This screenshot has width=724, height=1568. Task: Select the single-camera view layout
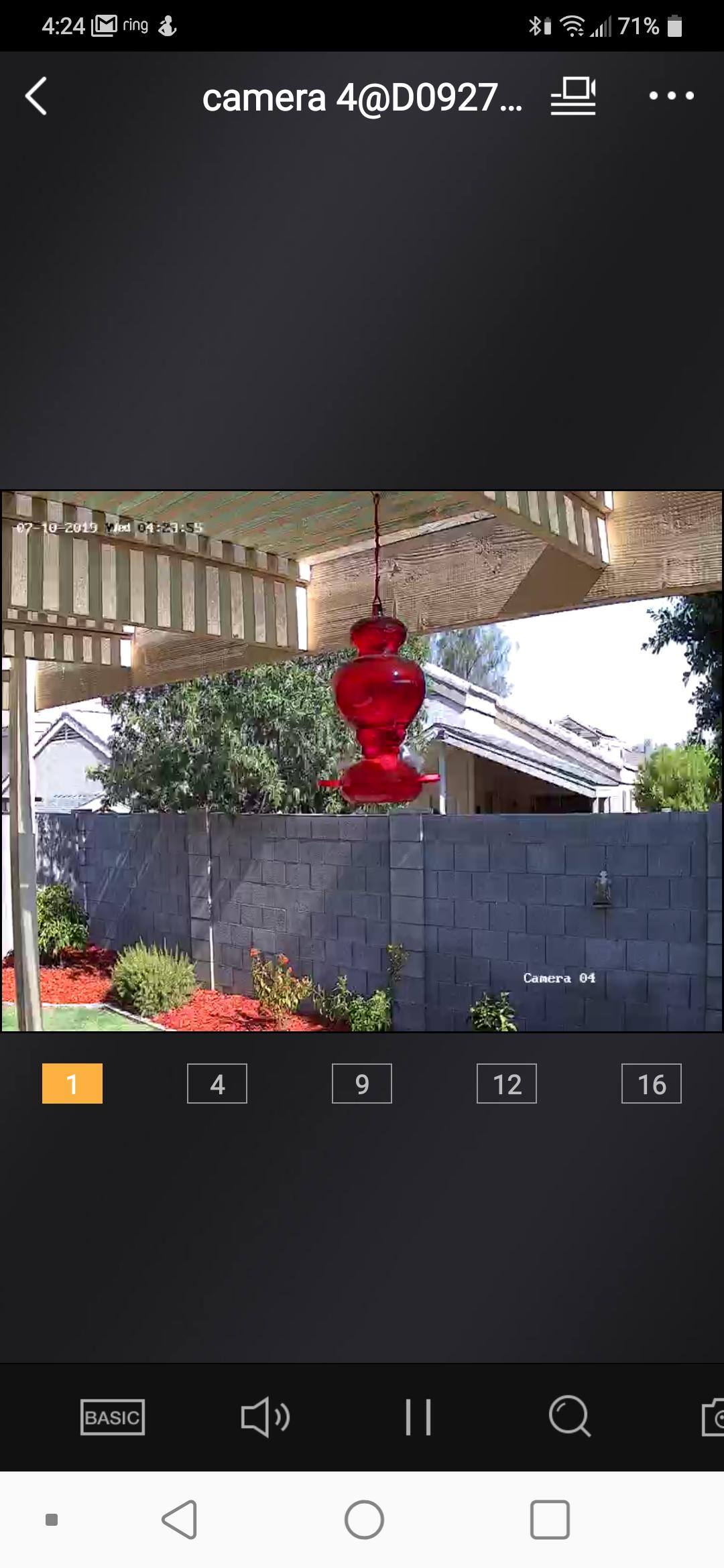[72, 1084]
